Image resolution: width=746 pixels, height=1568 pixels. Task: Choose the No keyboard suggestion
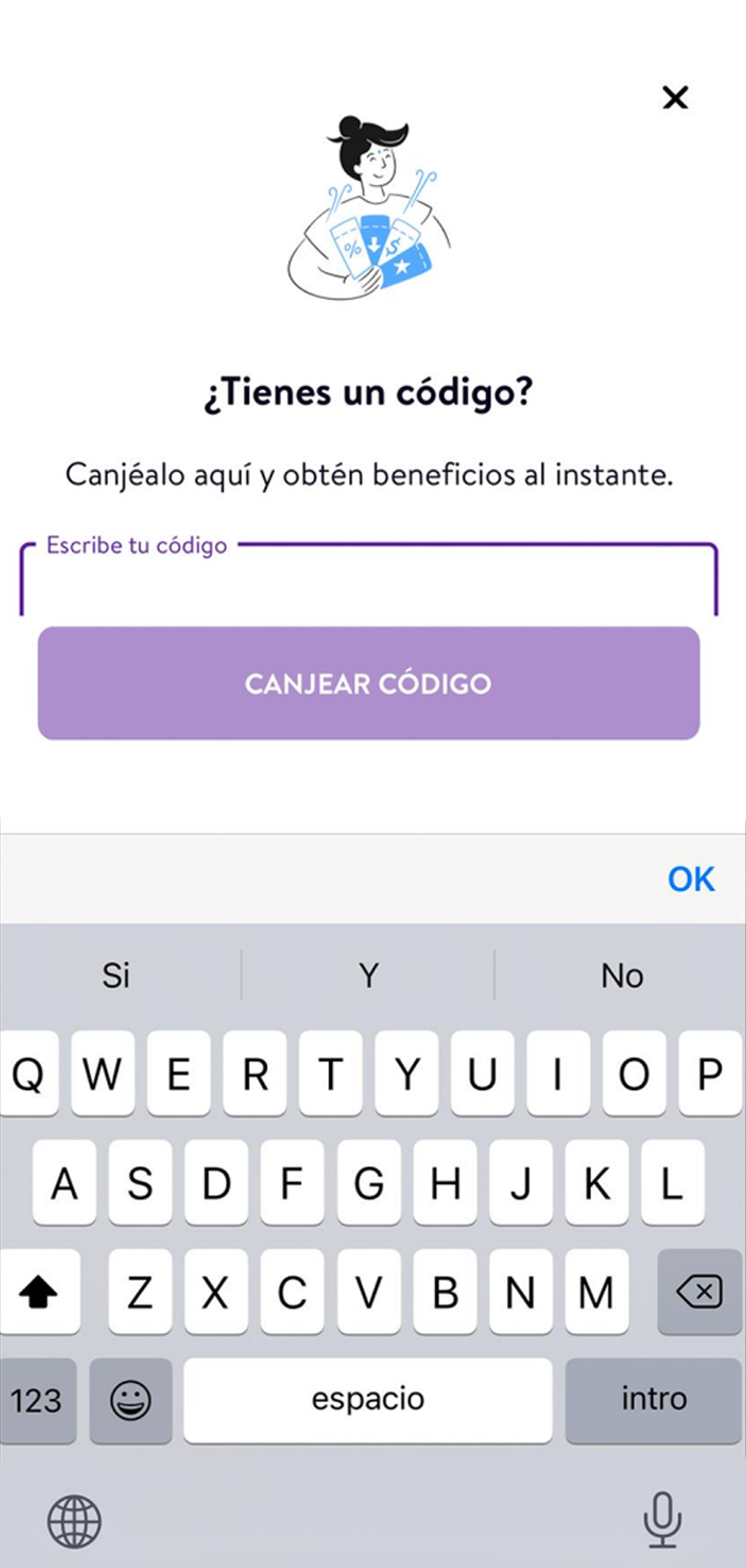tap(622, 975)
